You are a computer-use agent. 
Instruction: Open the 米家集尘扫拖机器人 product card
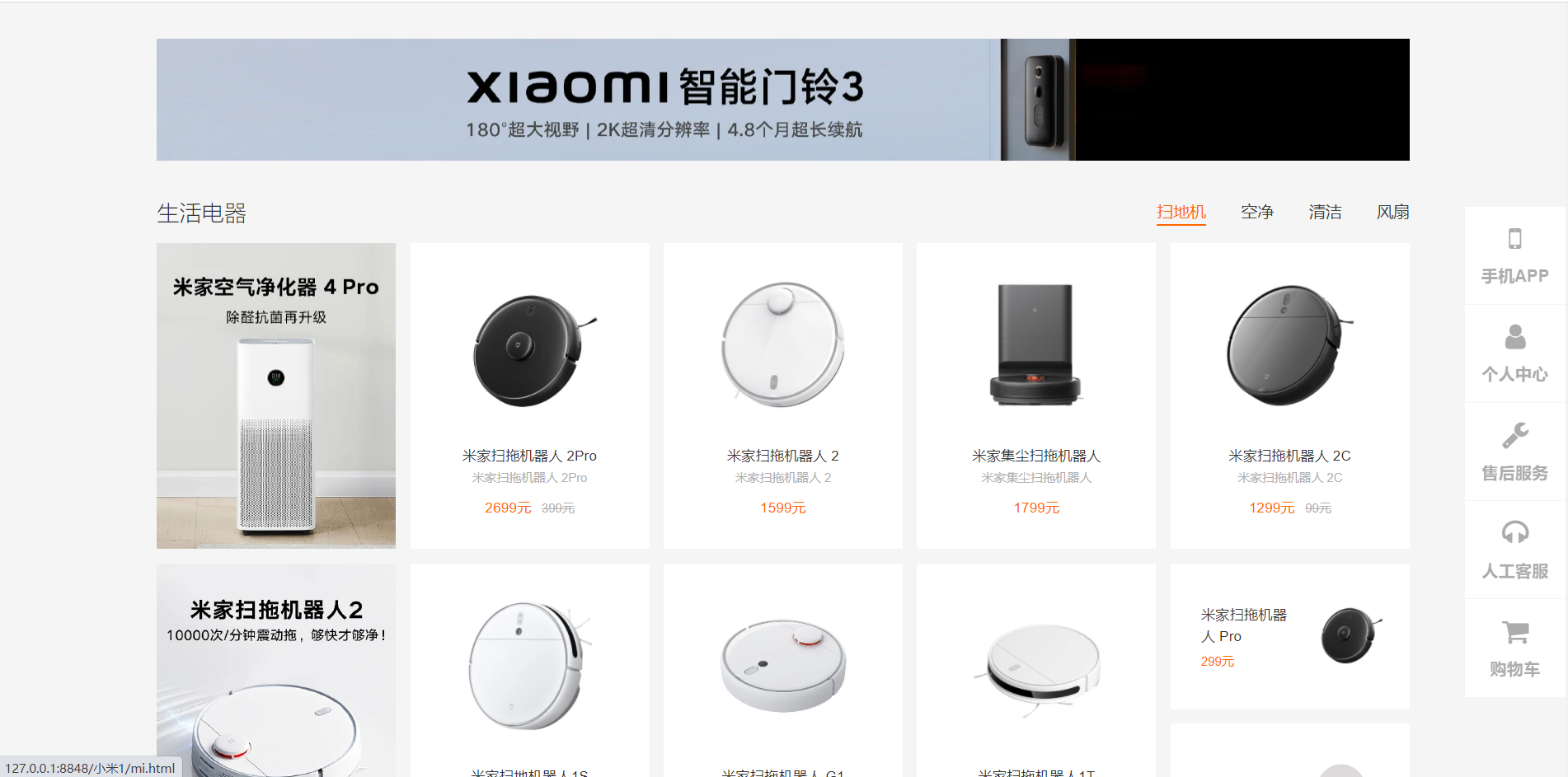pos(1035,396)
